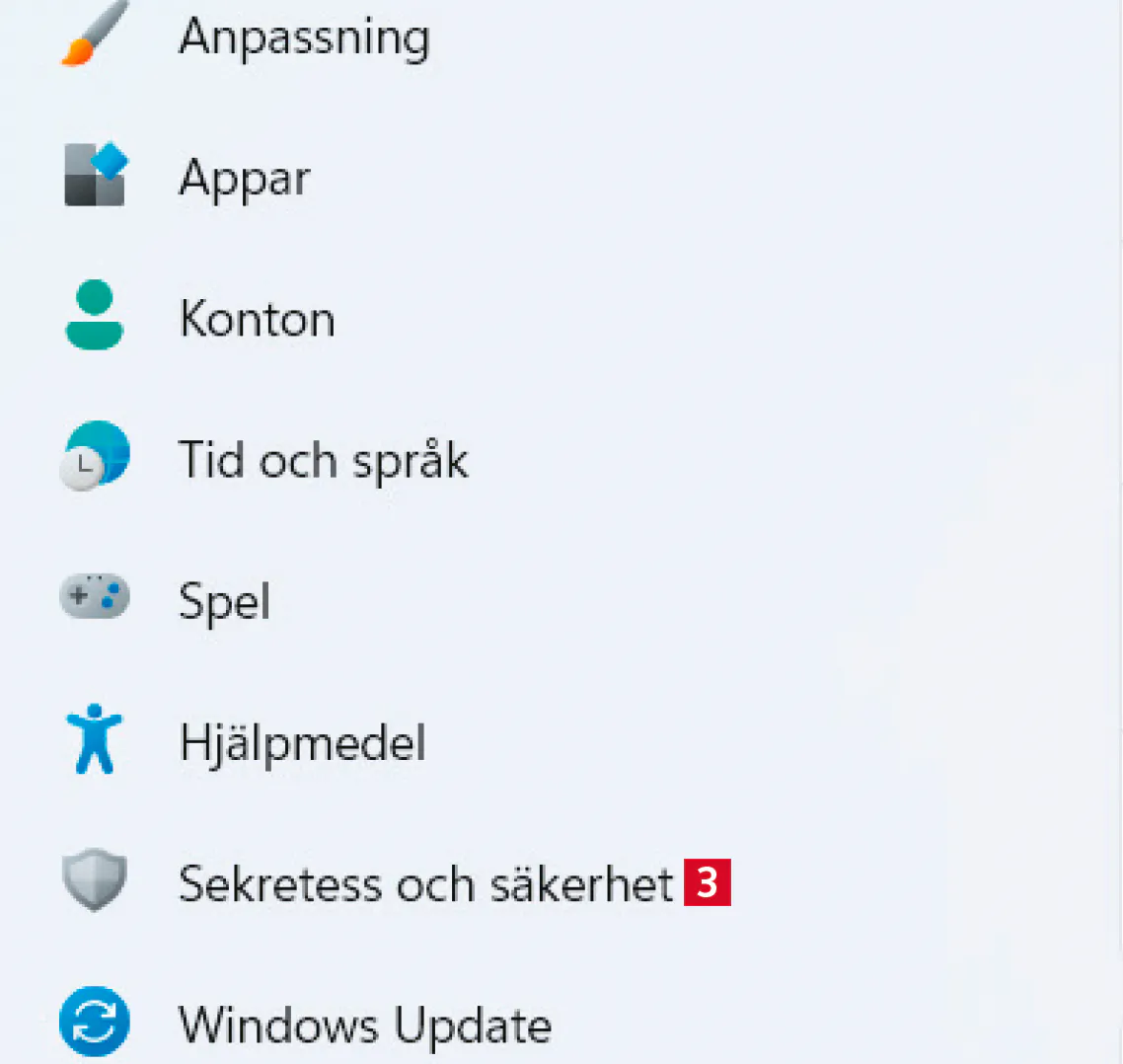The image size is (1123, 1064).
Task: Open Tid och språk
Action: coord(323,460)
